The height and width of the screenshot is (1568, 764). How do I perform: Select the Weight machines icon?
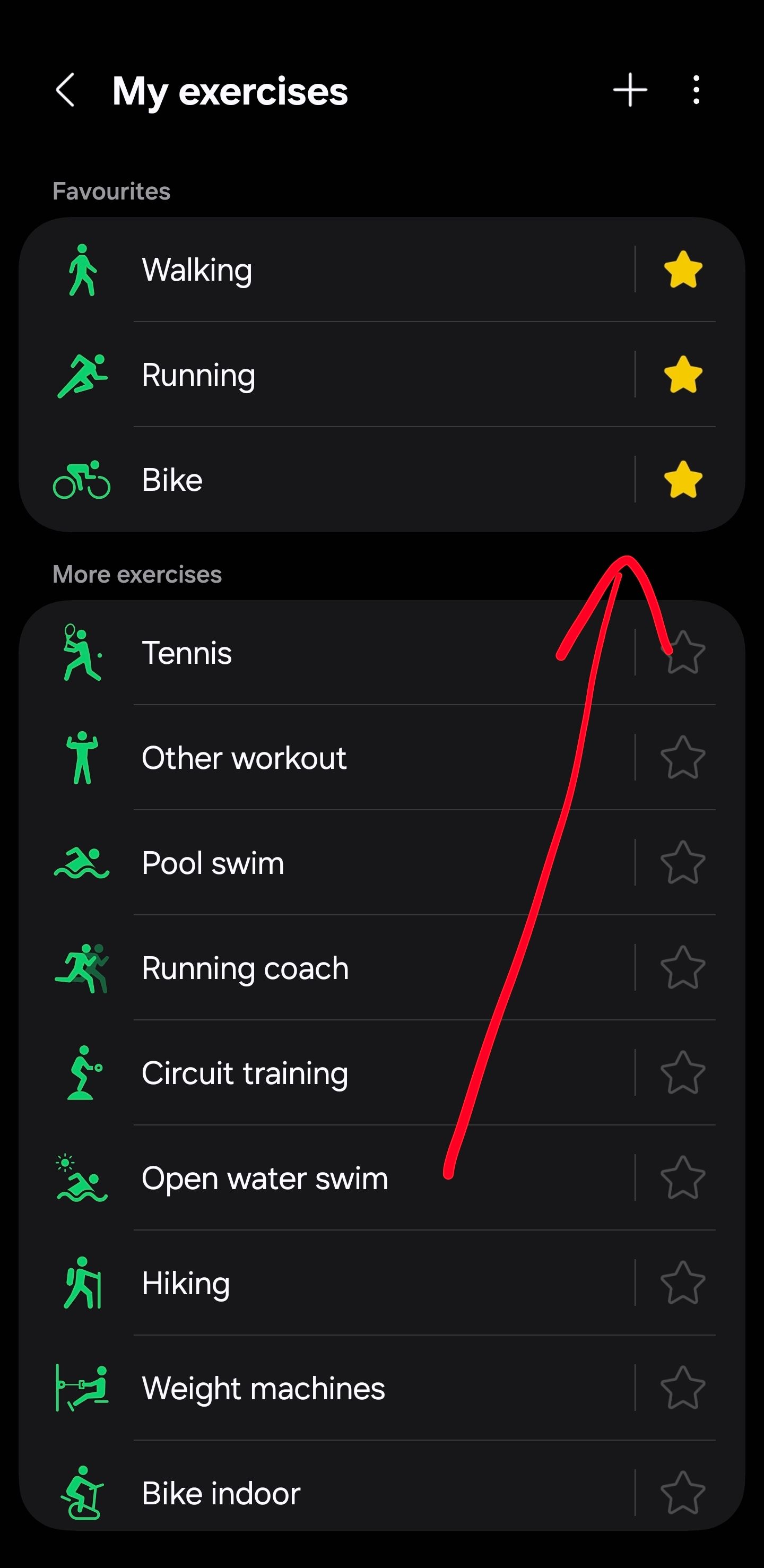tap(82, 1388)
